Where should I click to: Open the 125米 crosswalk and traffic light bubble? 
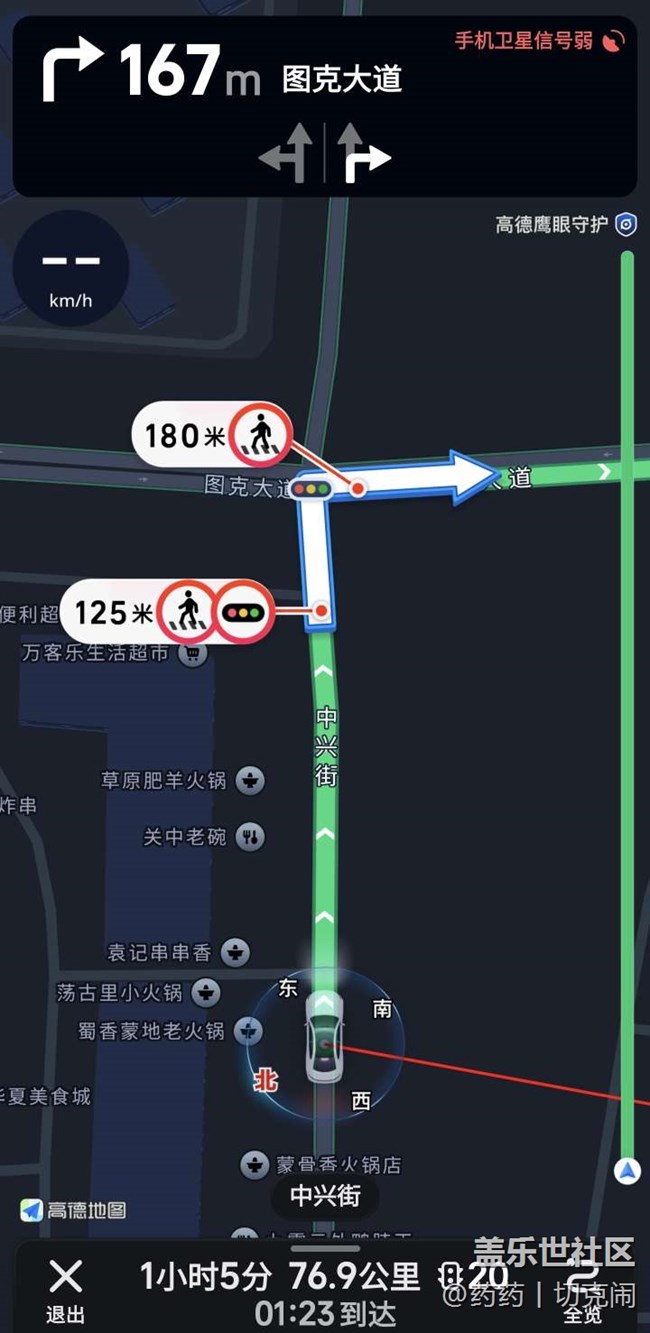pyautogui.click(x=167, y=611)
